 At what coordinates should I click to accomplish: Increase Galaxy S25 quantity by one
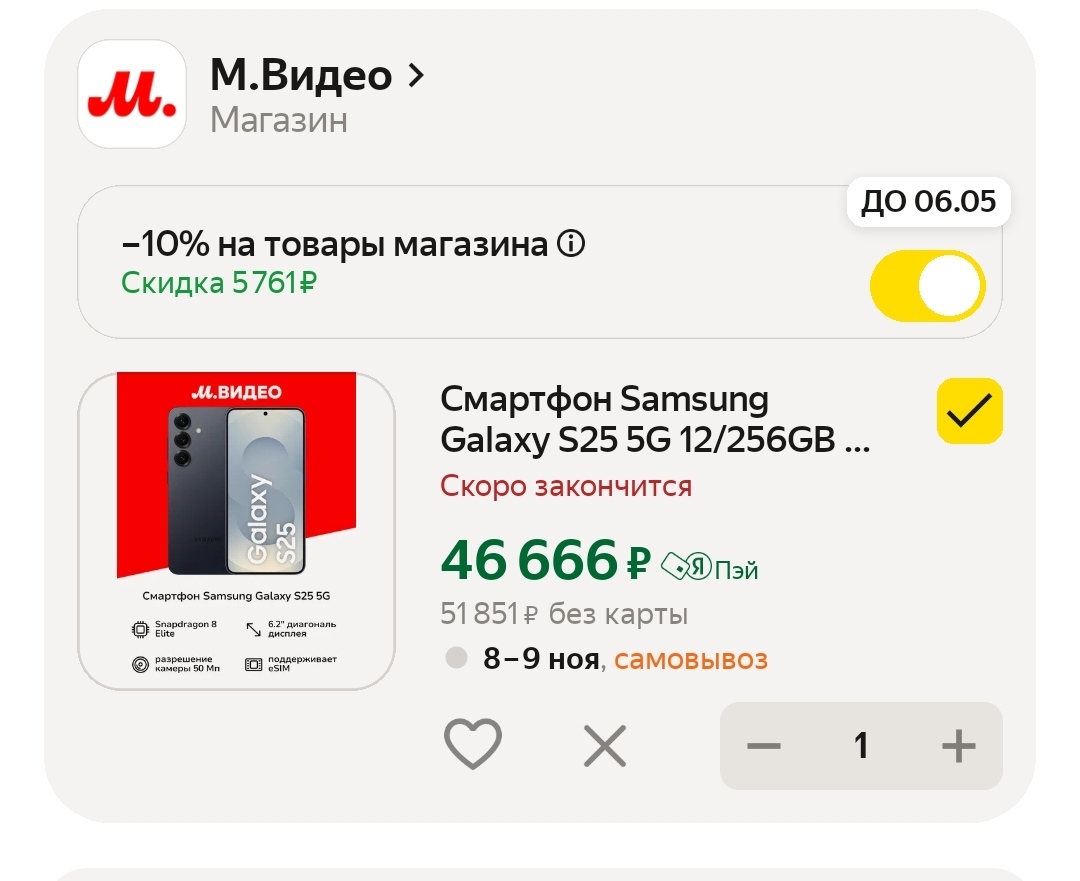coord(958,746)
